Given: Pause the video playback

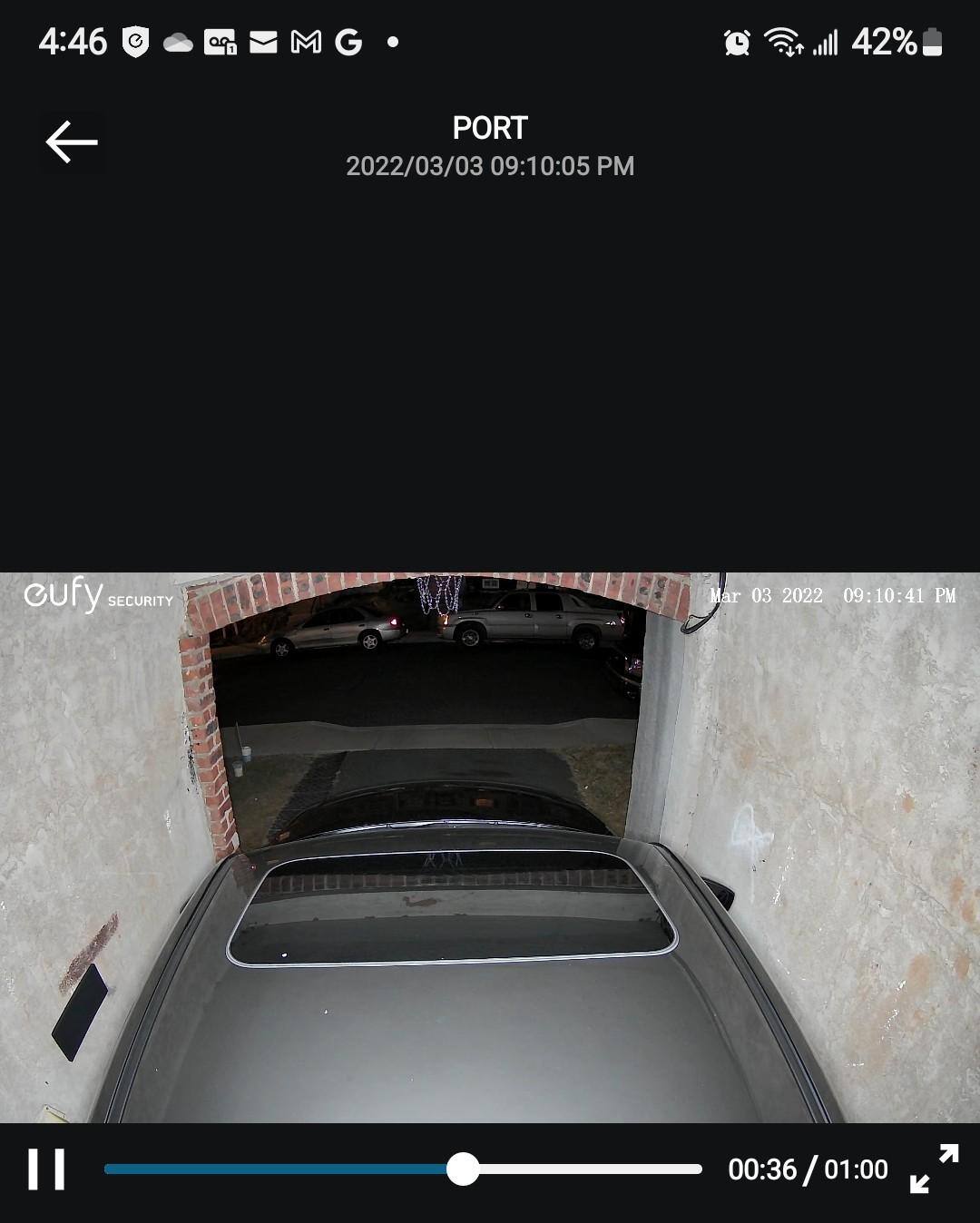Looking at the screenshot, I should (x=46, y=1169).
